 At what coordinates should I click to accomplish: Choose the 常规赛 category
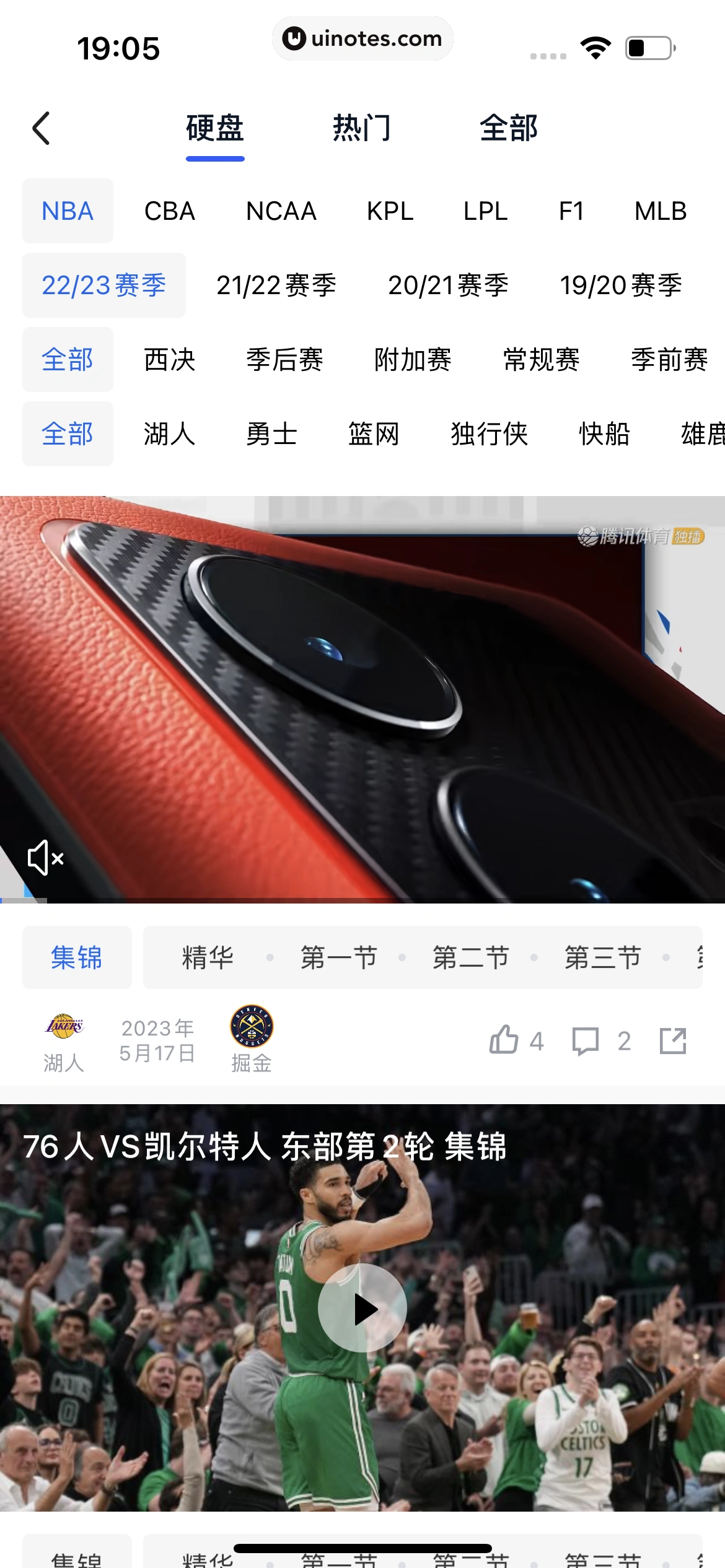541,360
